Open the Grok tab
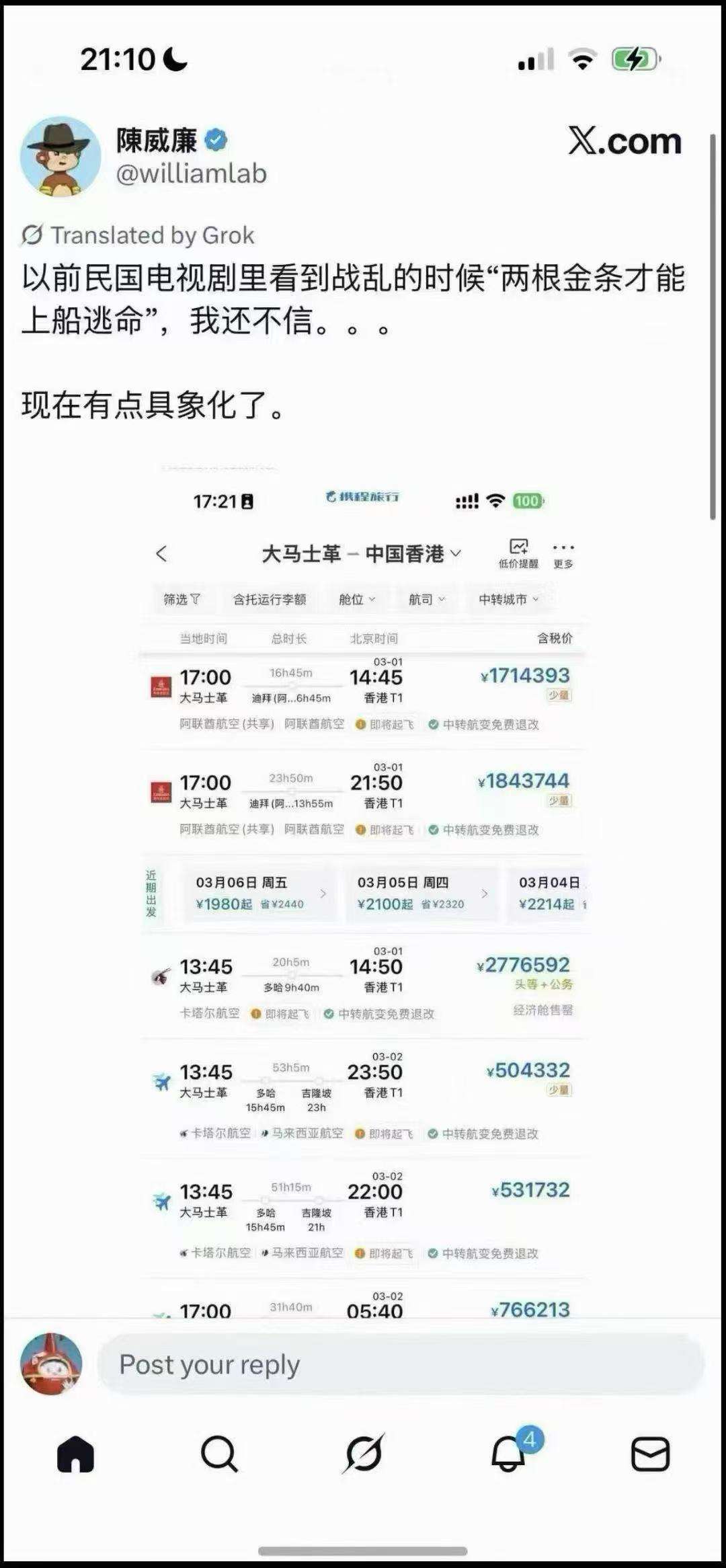This screenshot has height=1568, width=726. pos(364,1454)
